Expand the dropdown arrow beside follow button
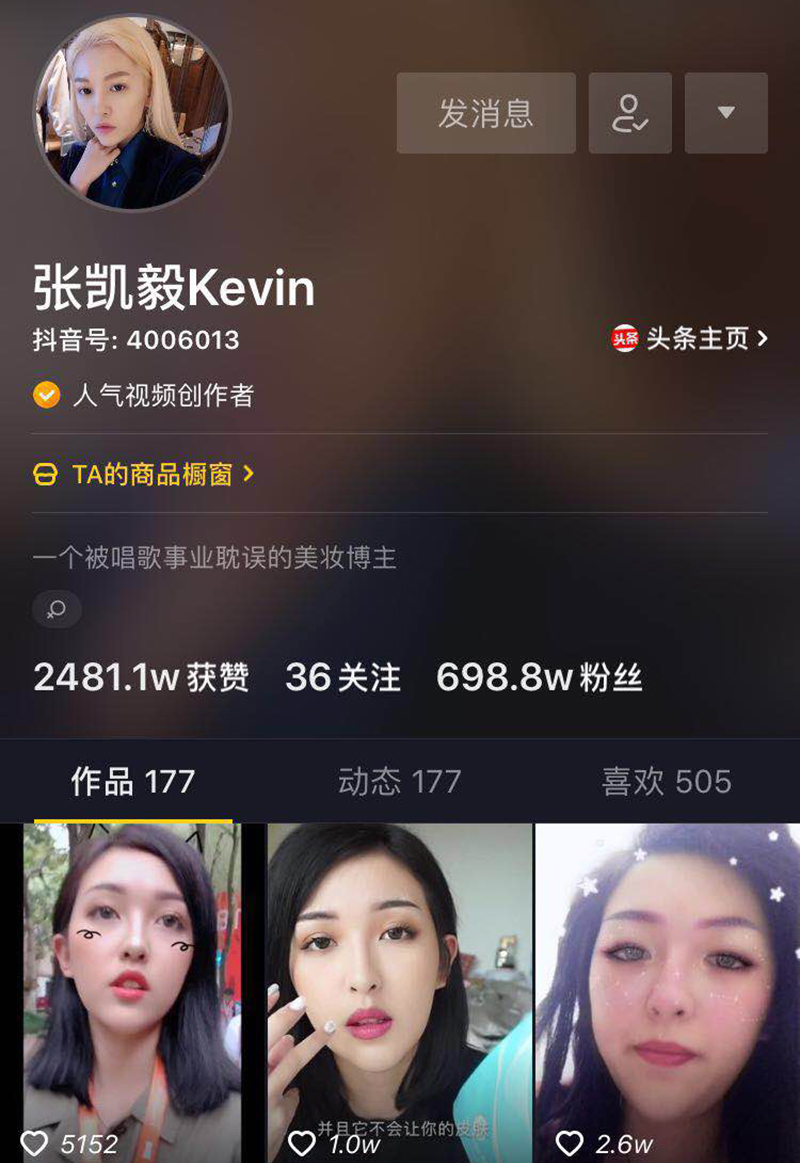Viewport: 800px width, 1163px height. tap(726, 113)
